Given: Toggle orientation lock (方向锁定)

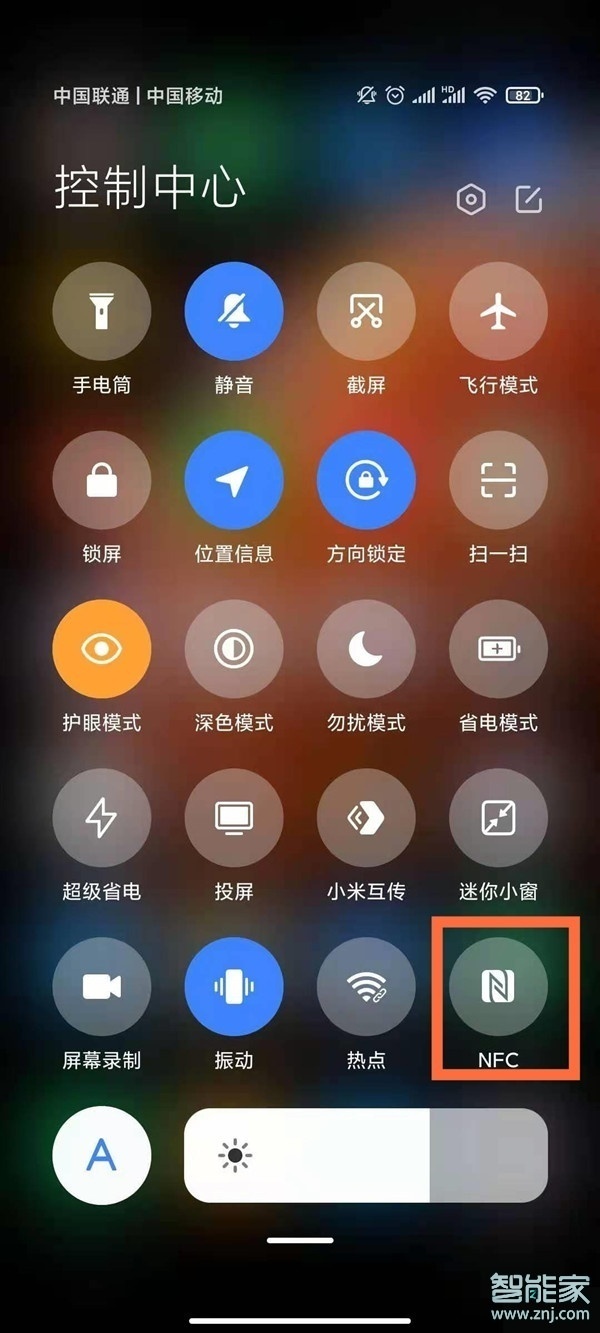Looking at the screenshot, I should [366, 480].
